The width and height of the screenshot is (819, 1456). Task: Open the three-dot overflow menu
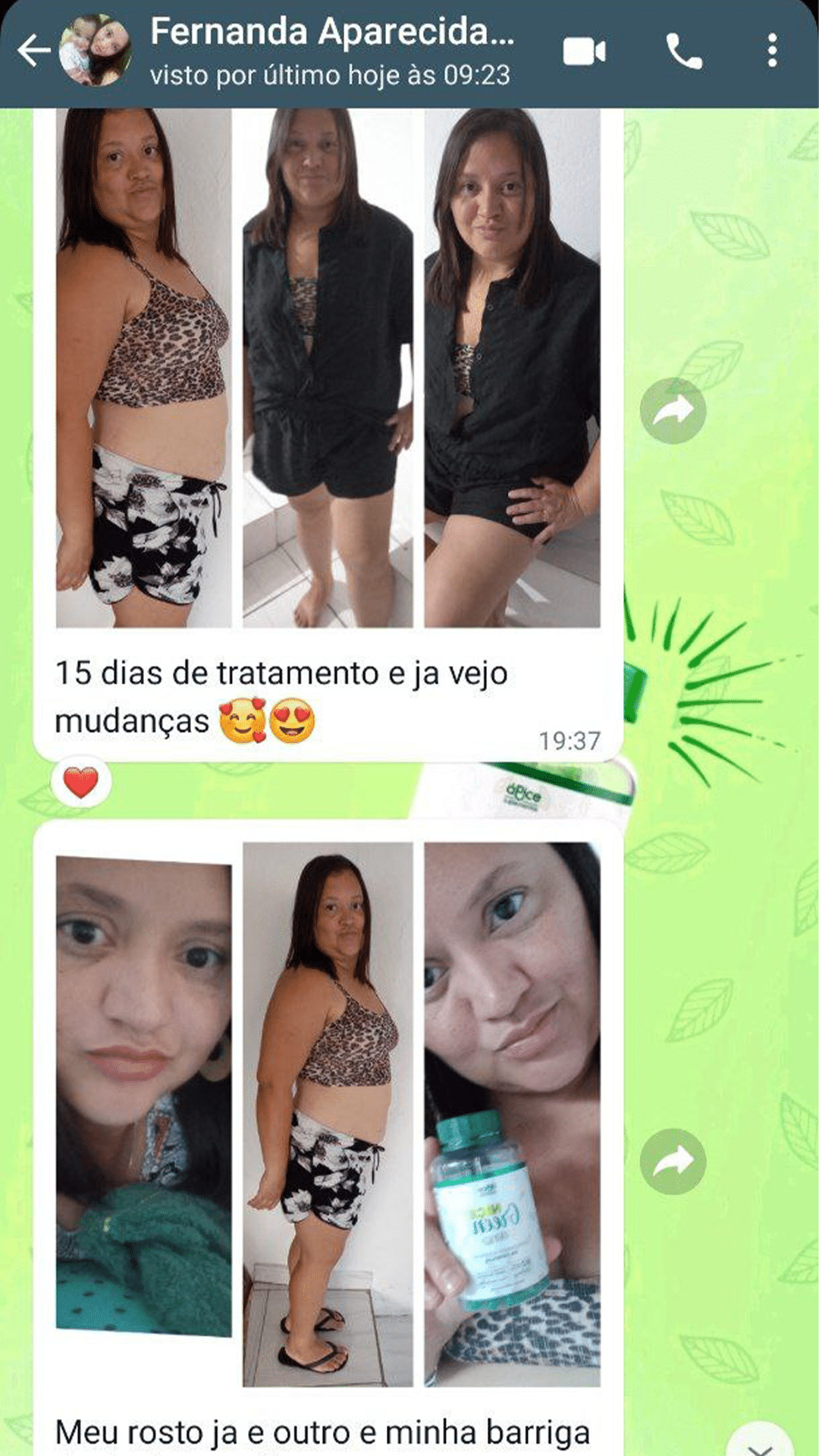pos(772,52)
